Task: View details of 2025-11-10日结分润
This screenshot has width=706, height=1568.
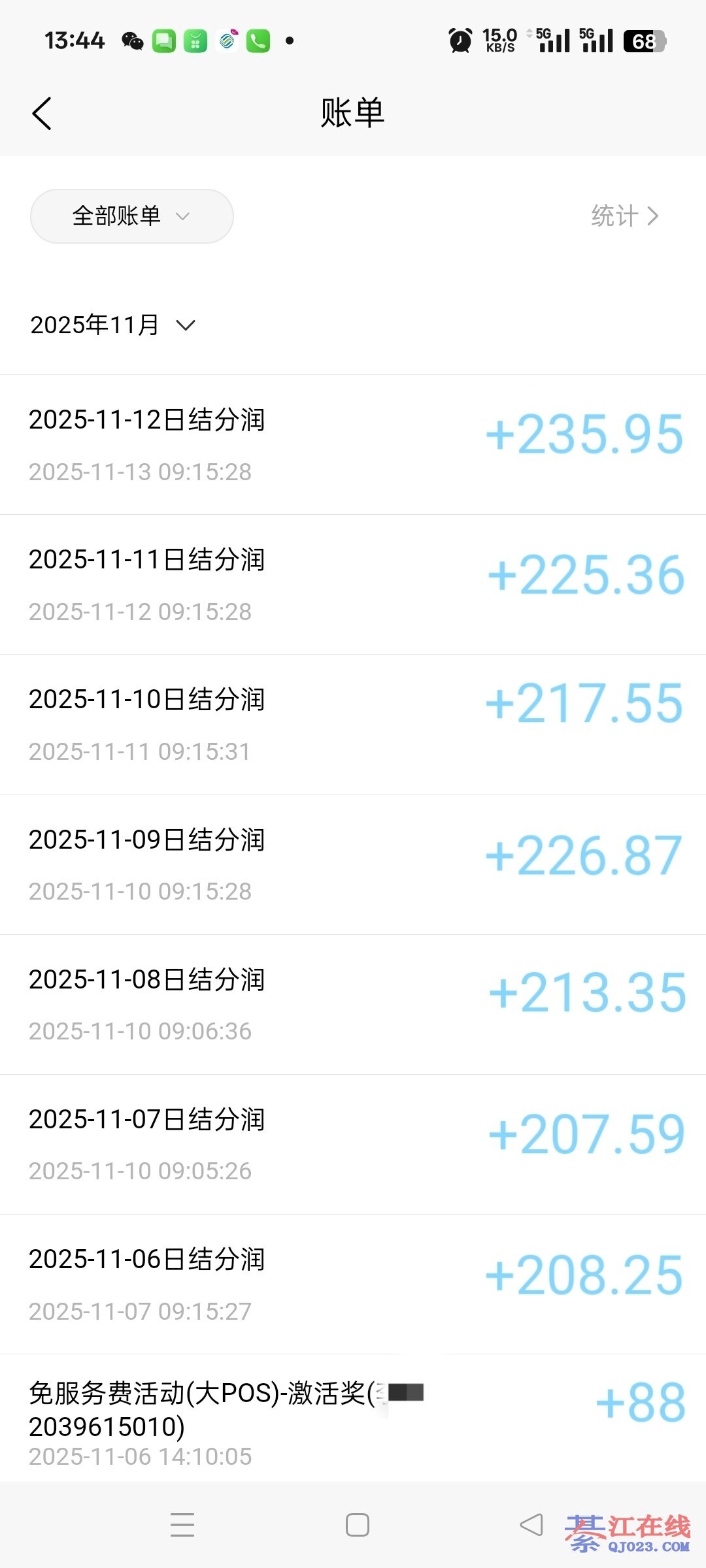Action: (353, 724)
